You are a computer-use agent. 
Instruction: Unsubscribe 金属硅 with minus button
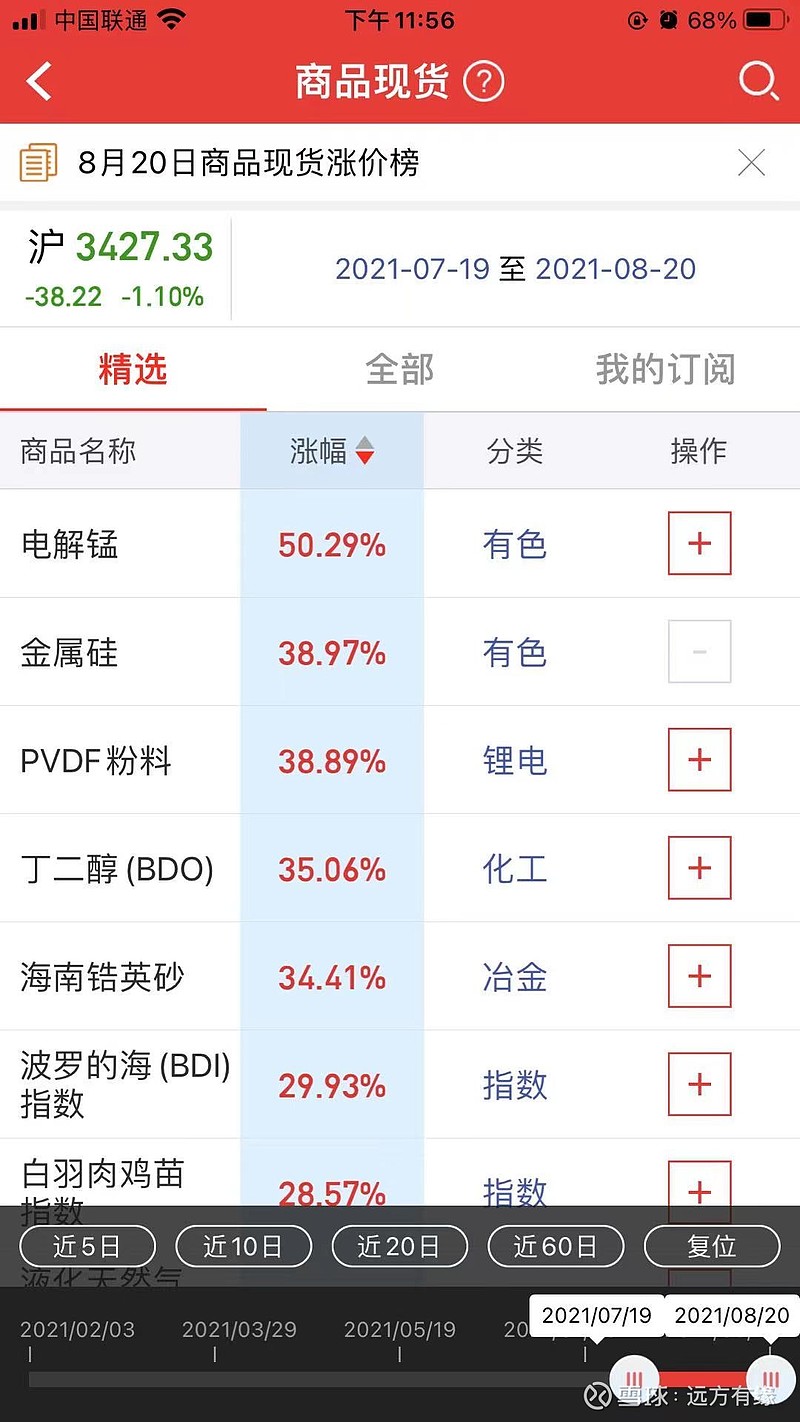coord(700,652)
